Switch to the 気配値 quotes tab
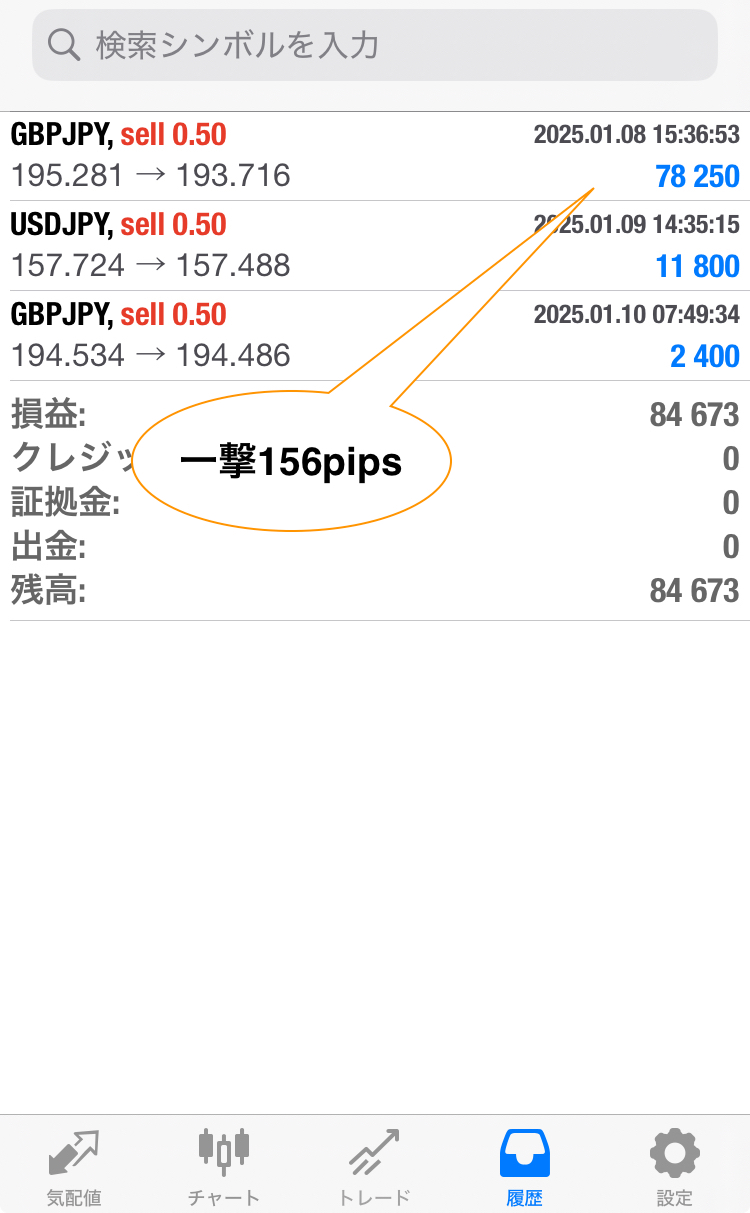Screen dimensions: 750x1213 74,1166
